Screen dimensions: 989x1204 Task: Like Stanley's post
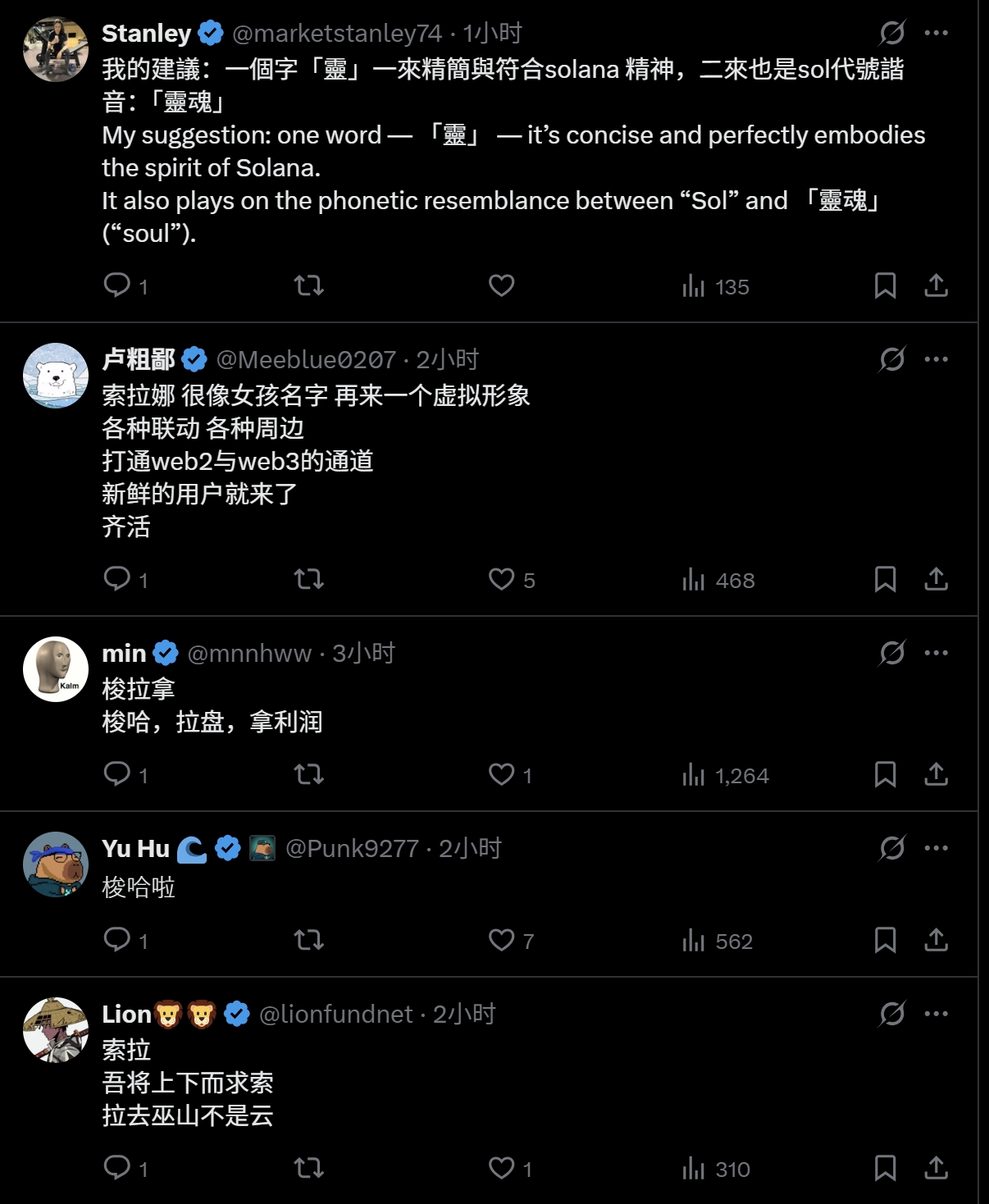tap(501, 285)
